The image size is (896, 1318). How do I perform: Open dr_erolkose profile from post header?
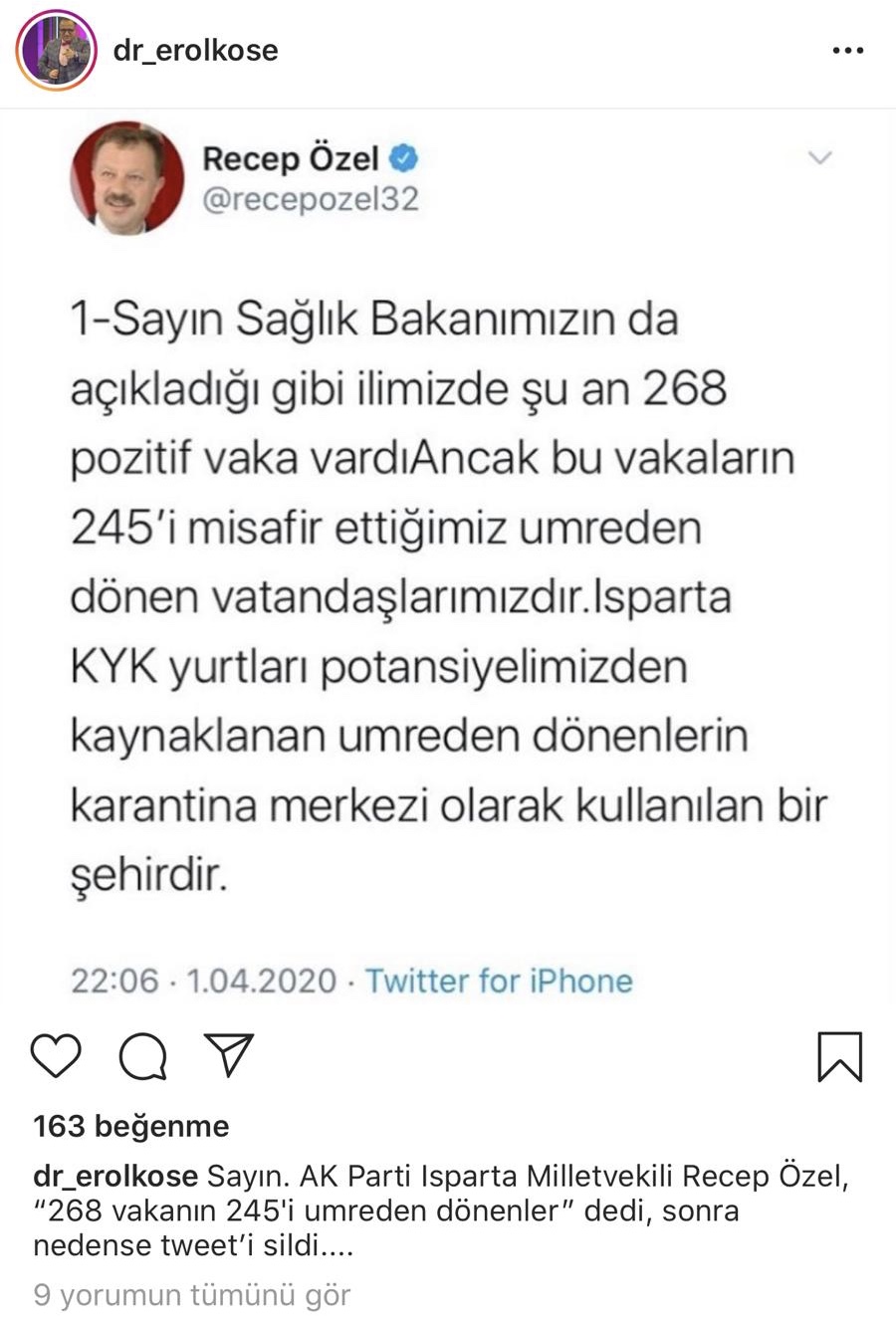(x=195, y=51)
